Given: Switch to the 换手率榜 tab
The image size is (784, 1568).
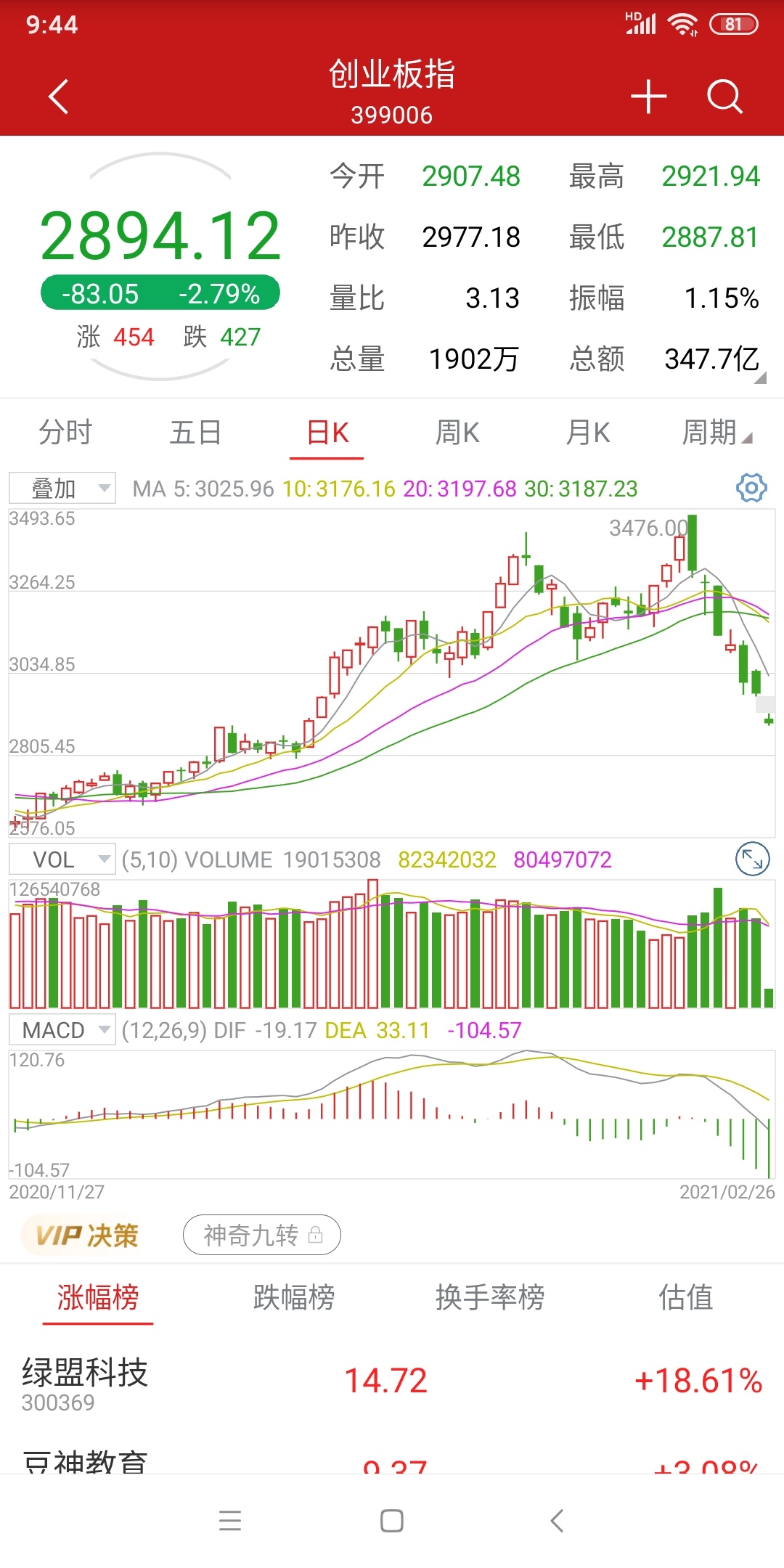Looking at the screenshot, I should pyautogui.click(x=490, y=1297).
